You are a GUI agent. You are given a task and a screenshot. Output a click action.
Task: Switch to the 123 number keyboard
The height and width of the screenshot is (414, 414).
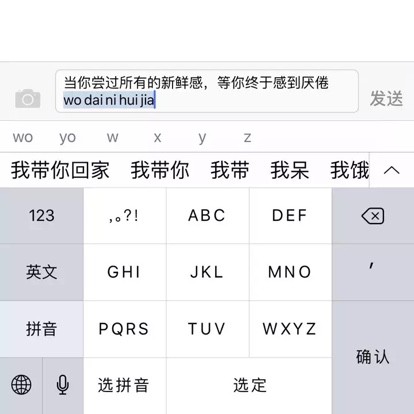tap(42, 216)
